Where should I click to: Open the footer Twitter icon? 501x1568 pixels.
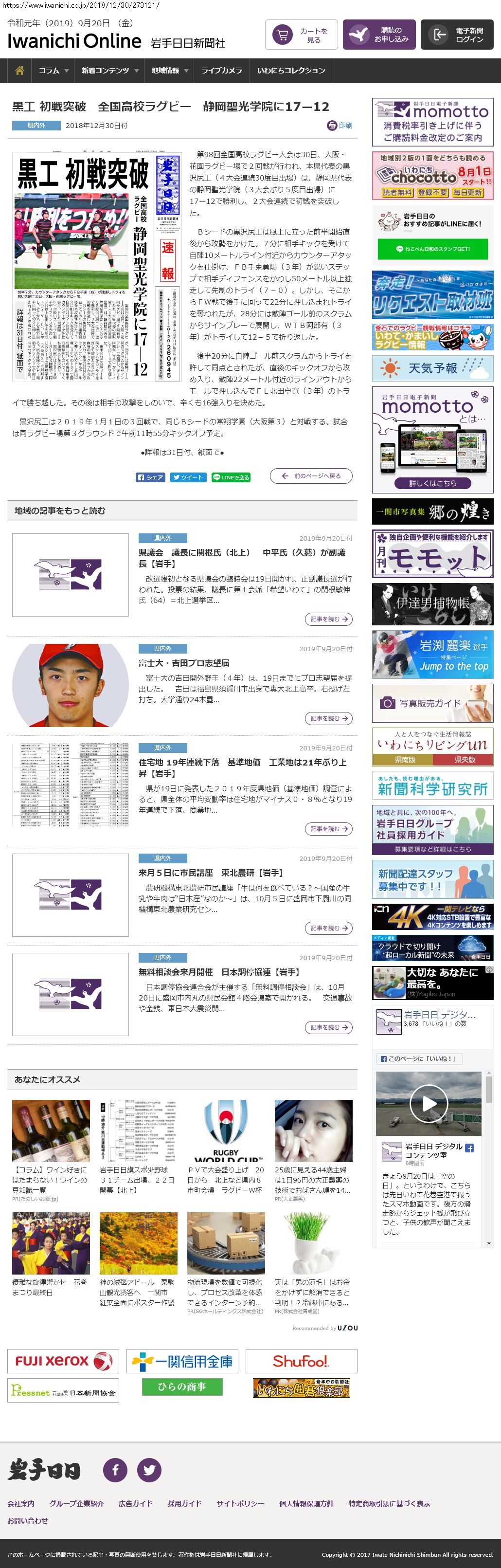click(148, 1471)
